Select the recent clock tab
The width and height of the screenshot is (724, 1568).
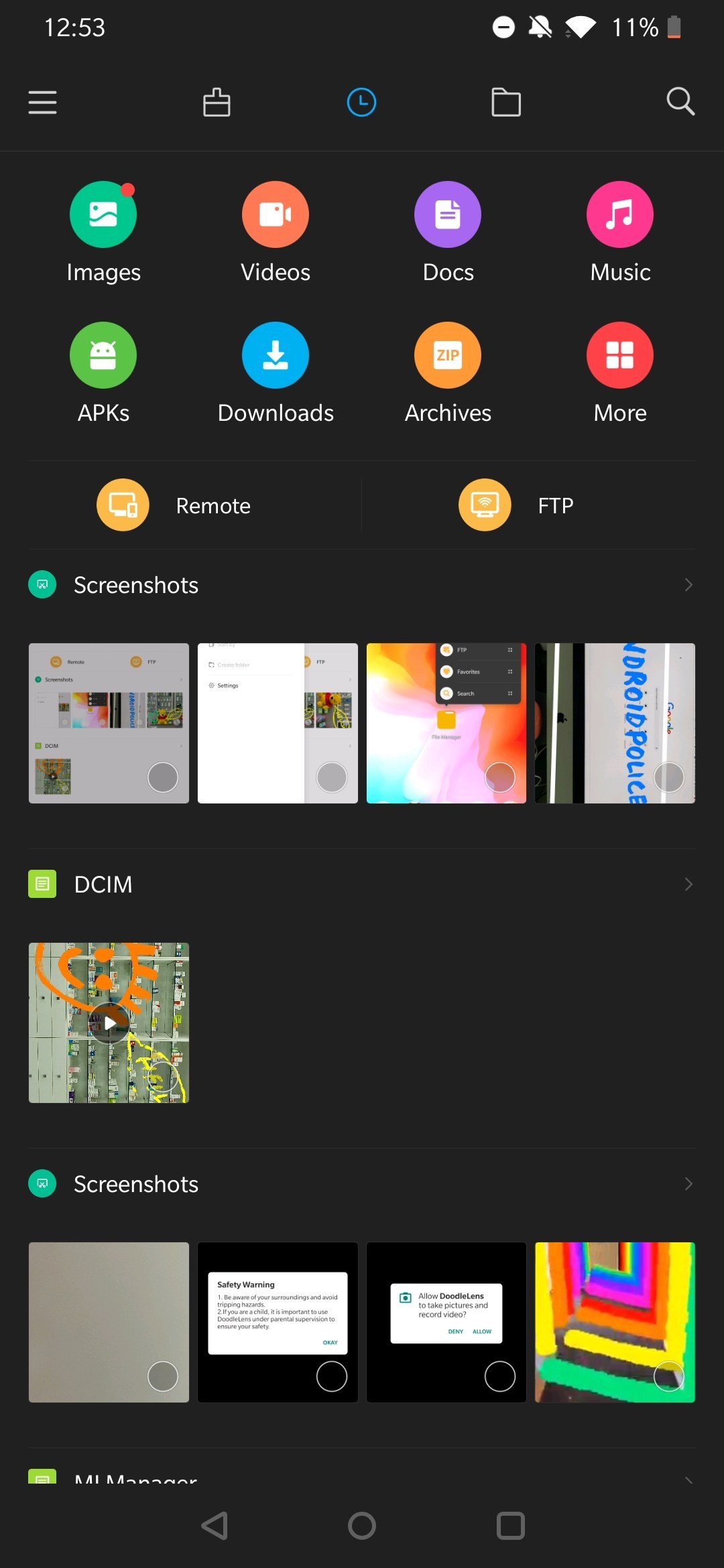pos(361,103)
